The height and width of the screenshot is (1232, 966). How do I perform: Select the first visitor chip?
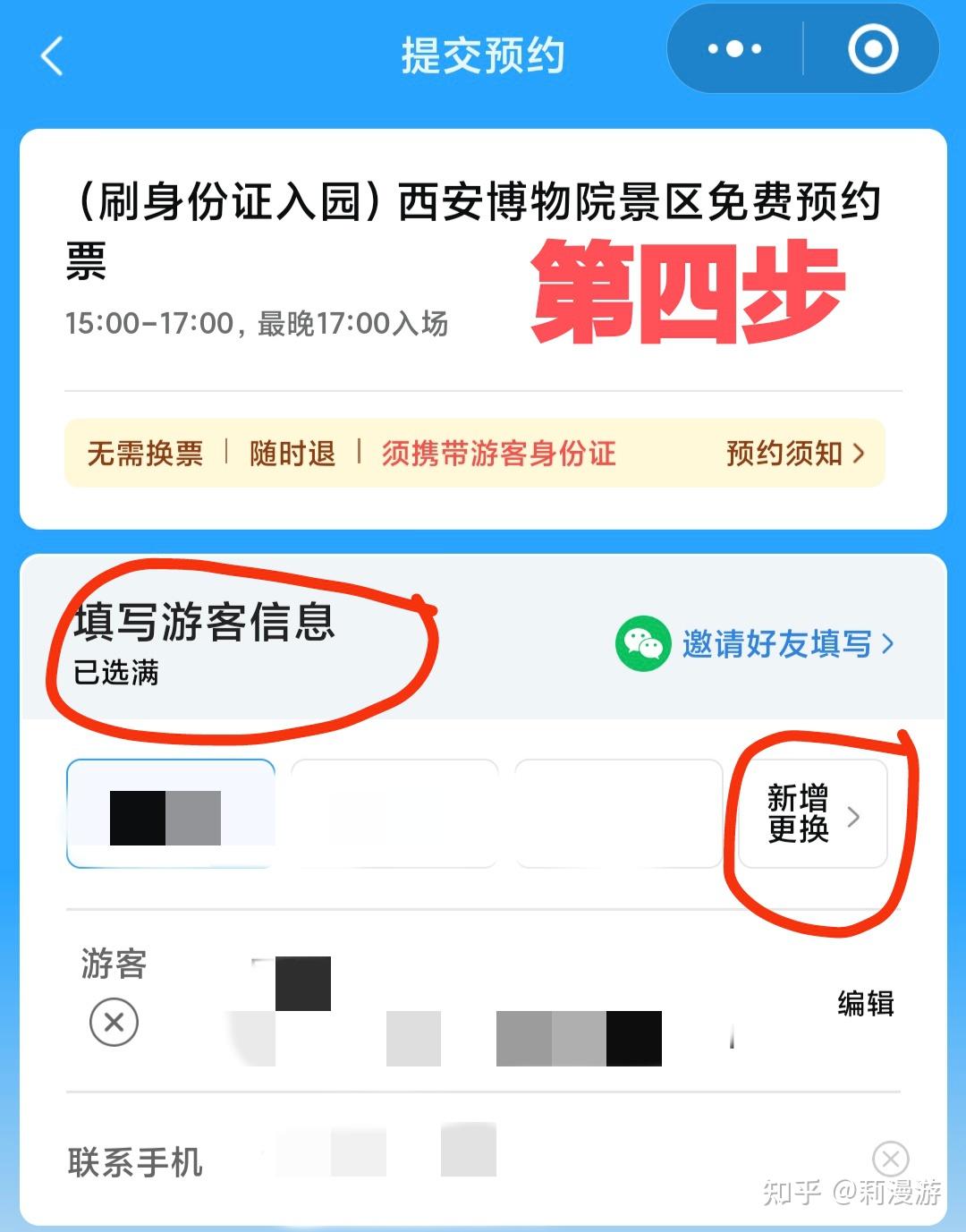tap(170, 814)
